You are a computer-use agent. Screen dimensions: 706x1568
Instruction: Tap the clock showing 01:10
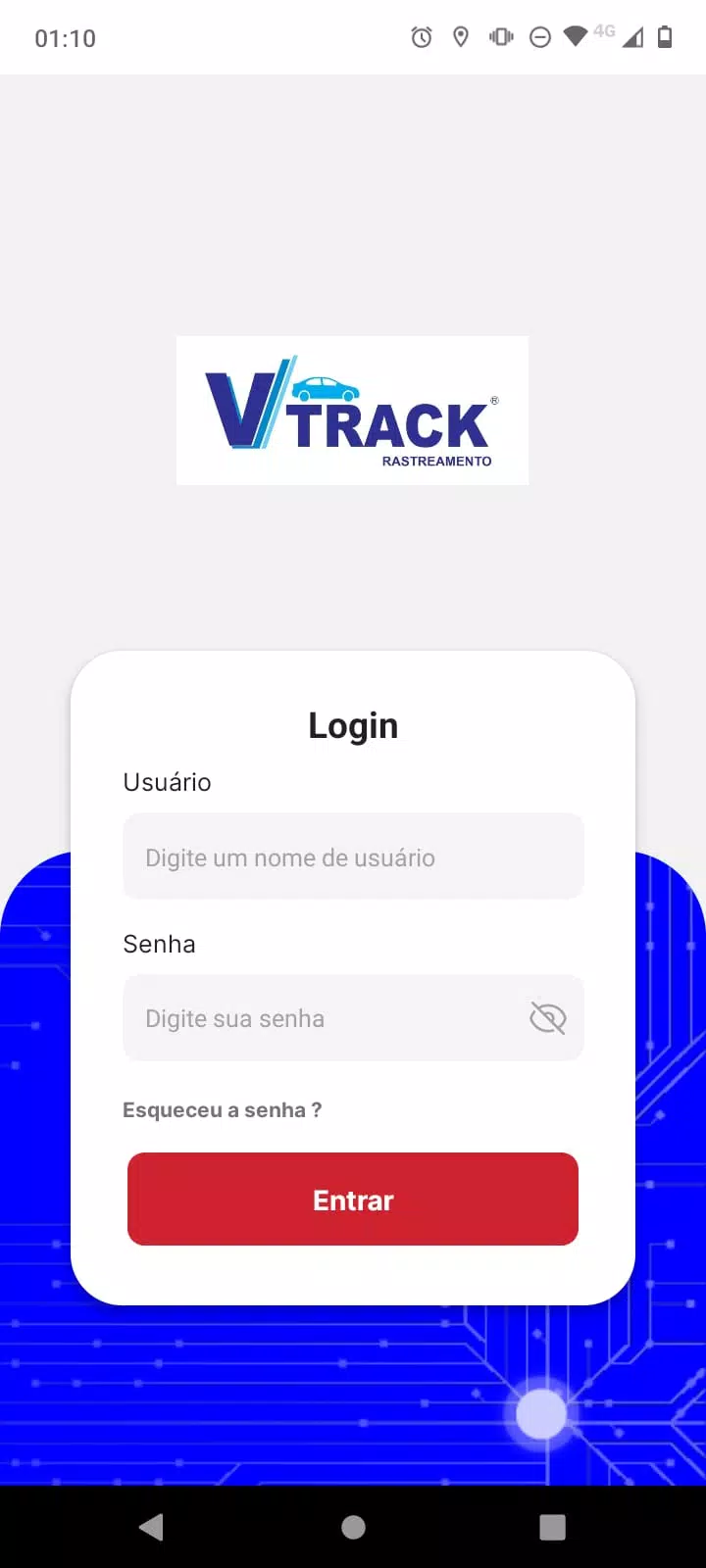click(66, 37)
